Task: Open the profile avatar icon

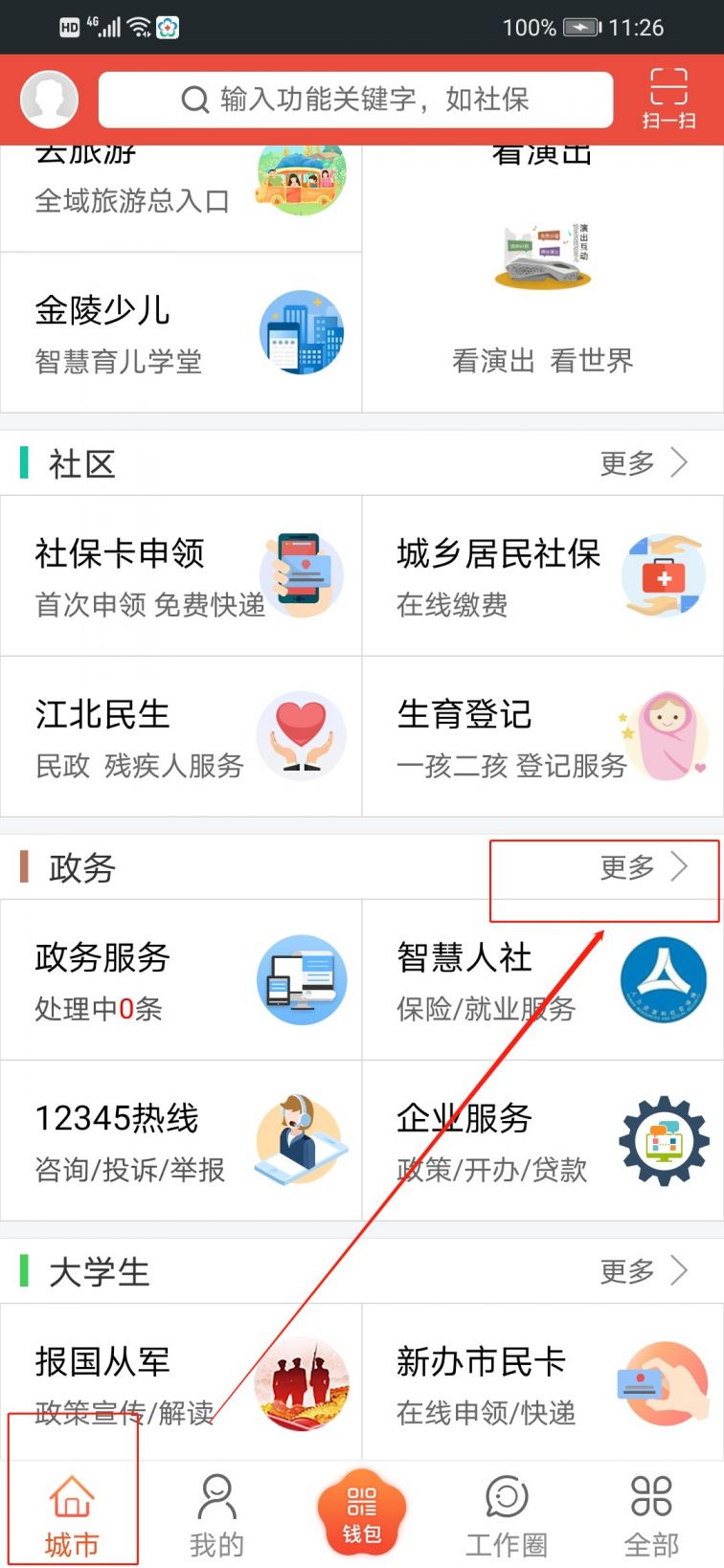Action: click(x=49, y=99)
